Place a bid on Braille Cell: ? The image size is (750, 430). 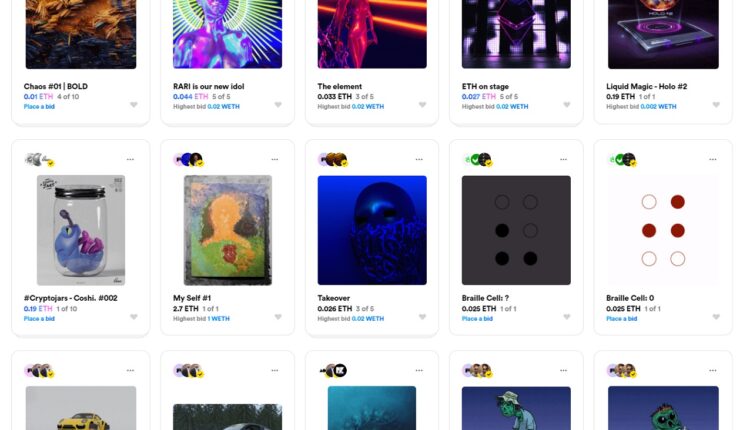(477, 318)
